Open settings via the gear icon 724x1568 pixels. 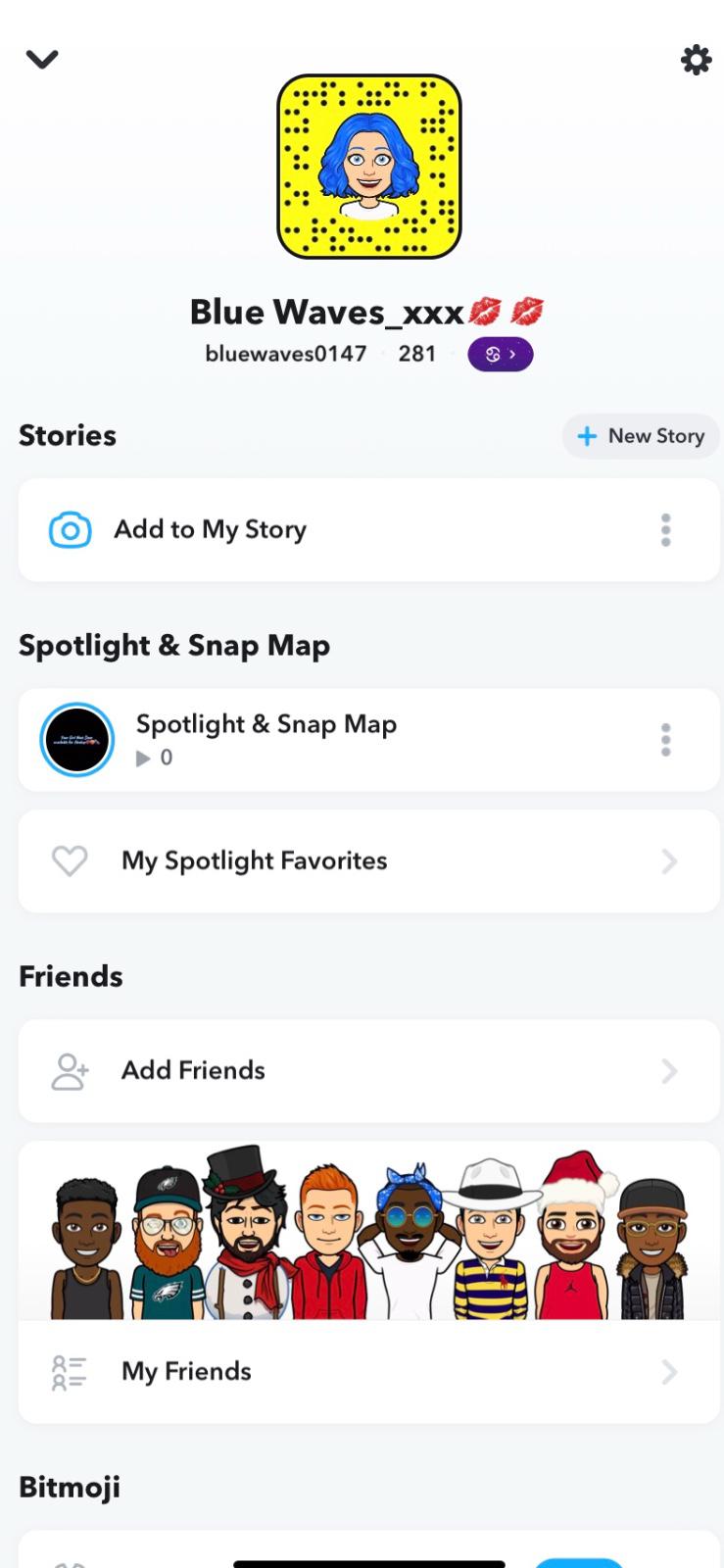(696, 60)
